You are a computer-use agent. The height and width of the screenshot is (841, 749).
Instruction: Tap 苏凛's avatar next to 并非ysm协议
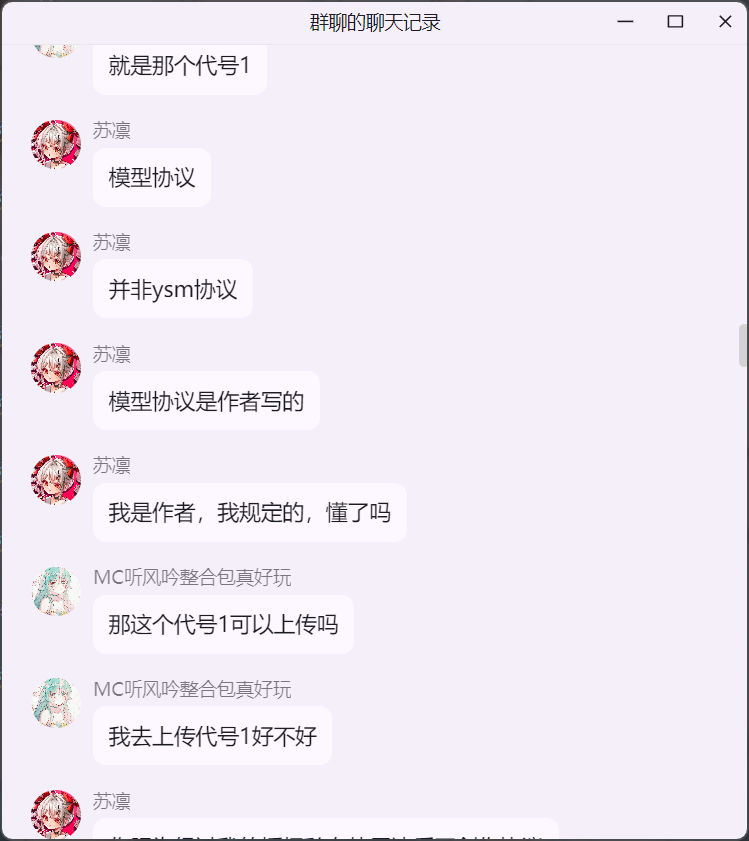click(x=56, y=257)
